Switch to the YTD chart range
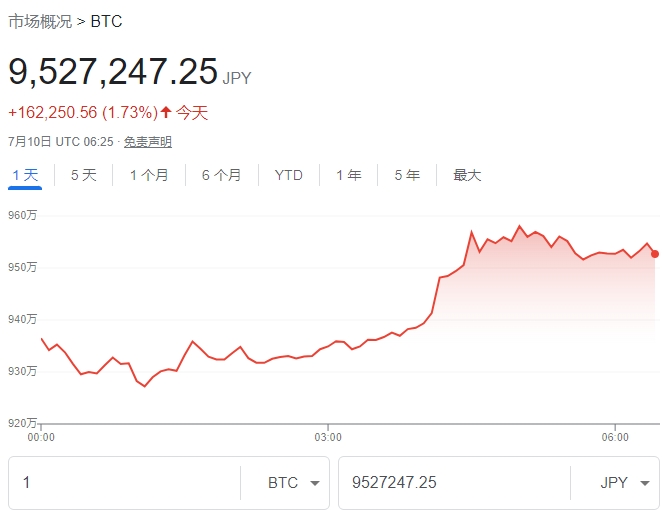 point(288,175)
